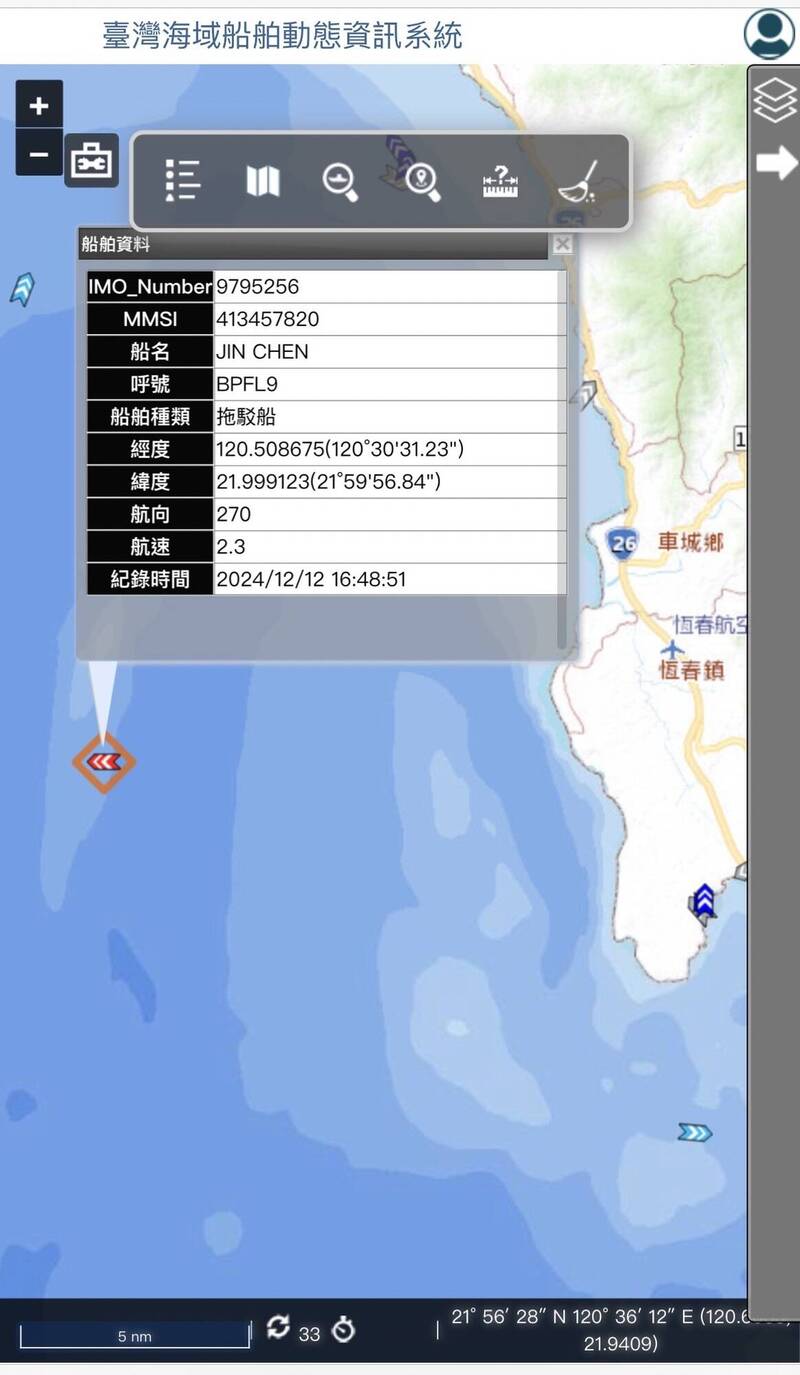
Task: Open the location search tool
Action: pyautogui.click(x=422, y=181)
